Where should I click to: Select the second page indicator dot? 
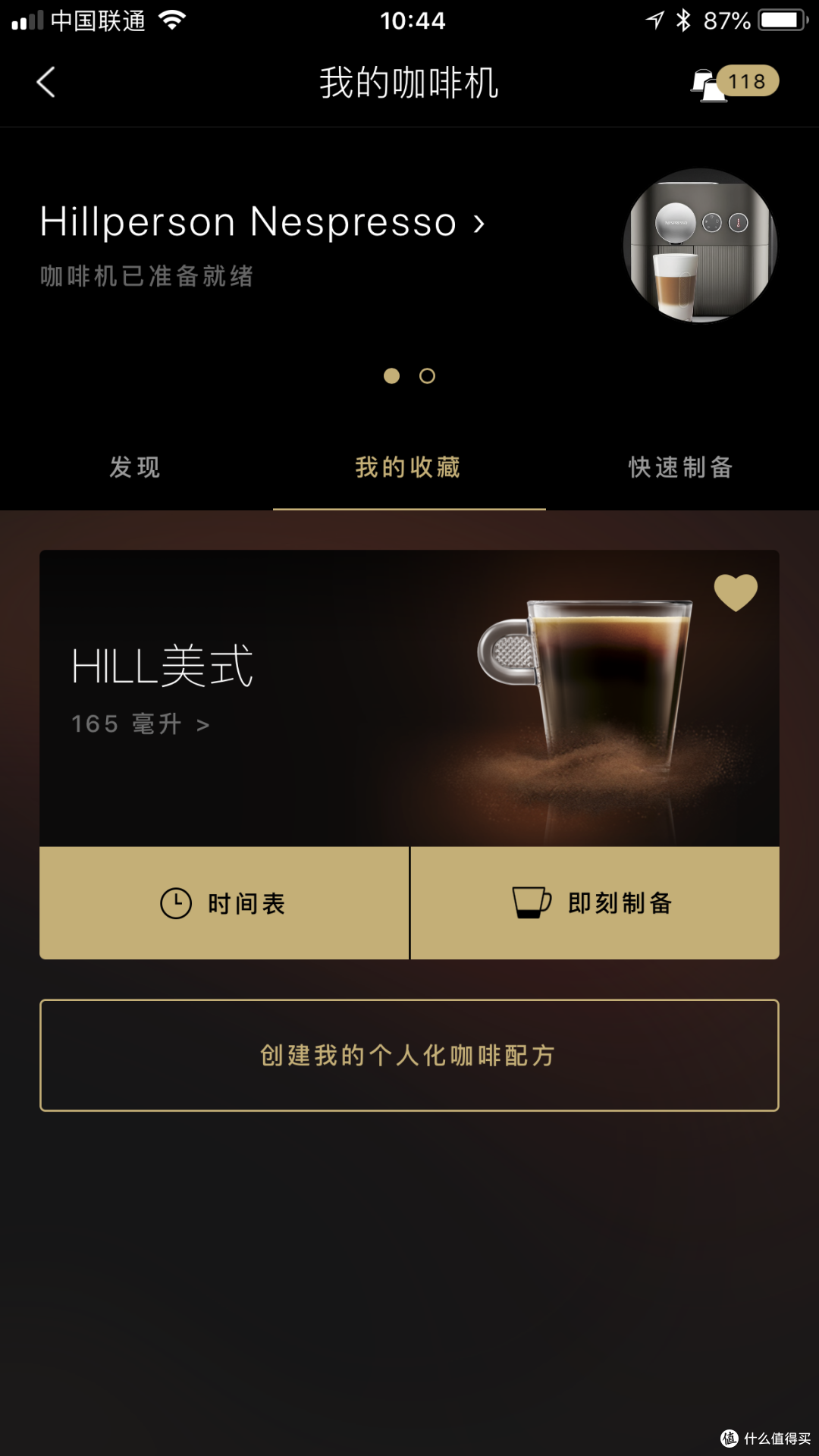[426, 376]
